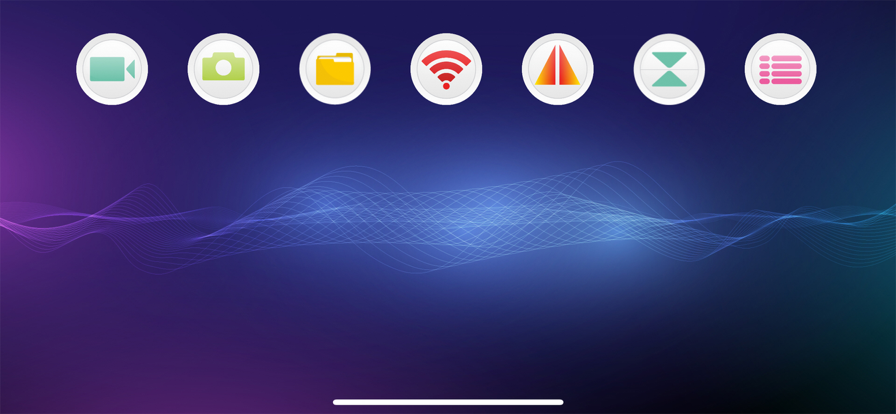Tap the green photo camera icon
896x414 pixels.
pos(223,69)
